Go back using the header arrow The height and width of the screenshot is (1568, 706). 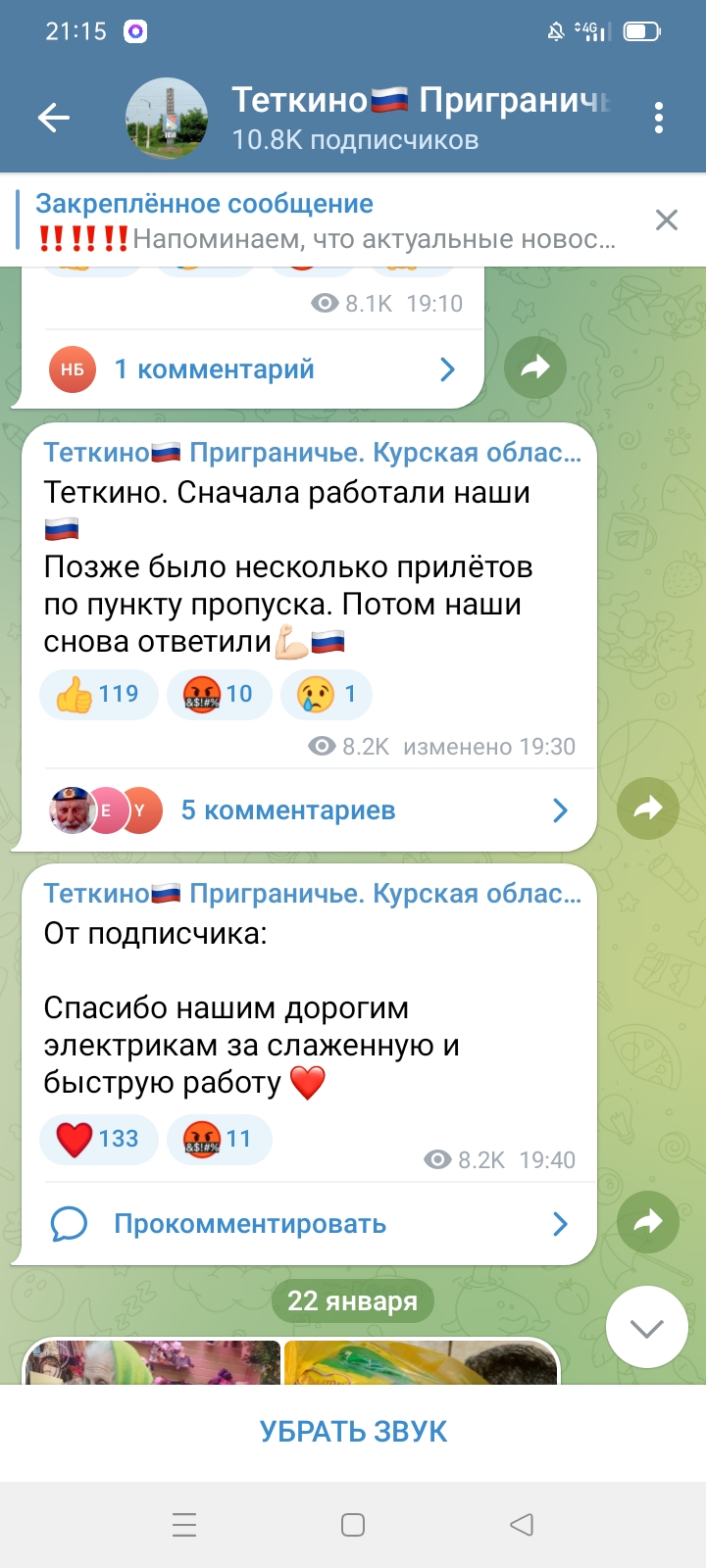[54, 119]
